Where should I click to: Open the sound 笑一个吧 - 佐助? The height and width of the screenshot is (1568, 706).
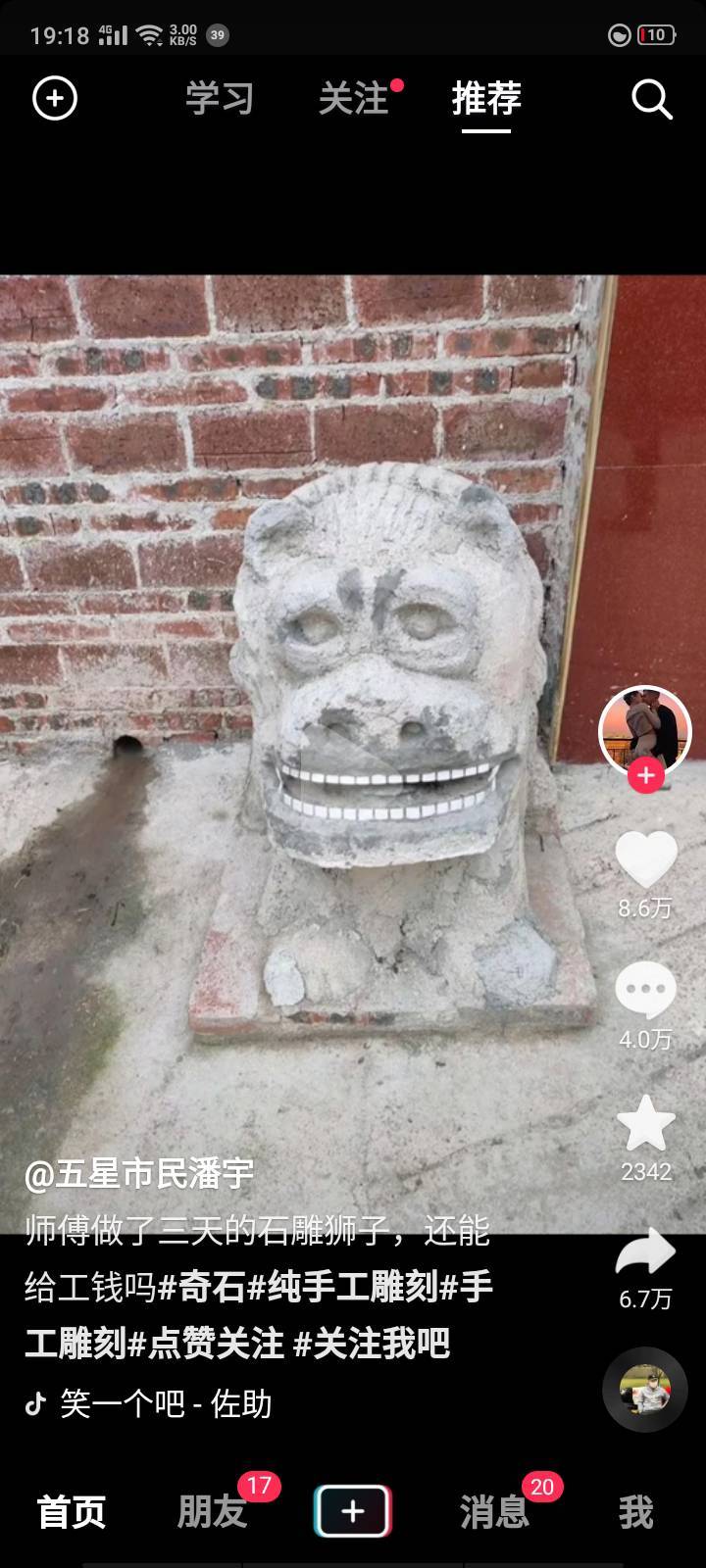click(165, 1404)
